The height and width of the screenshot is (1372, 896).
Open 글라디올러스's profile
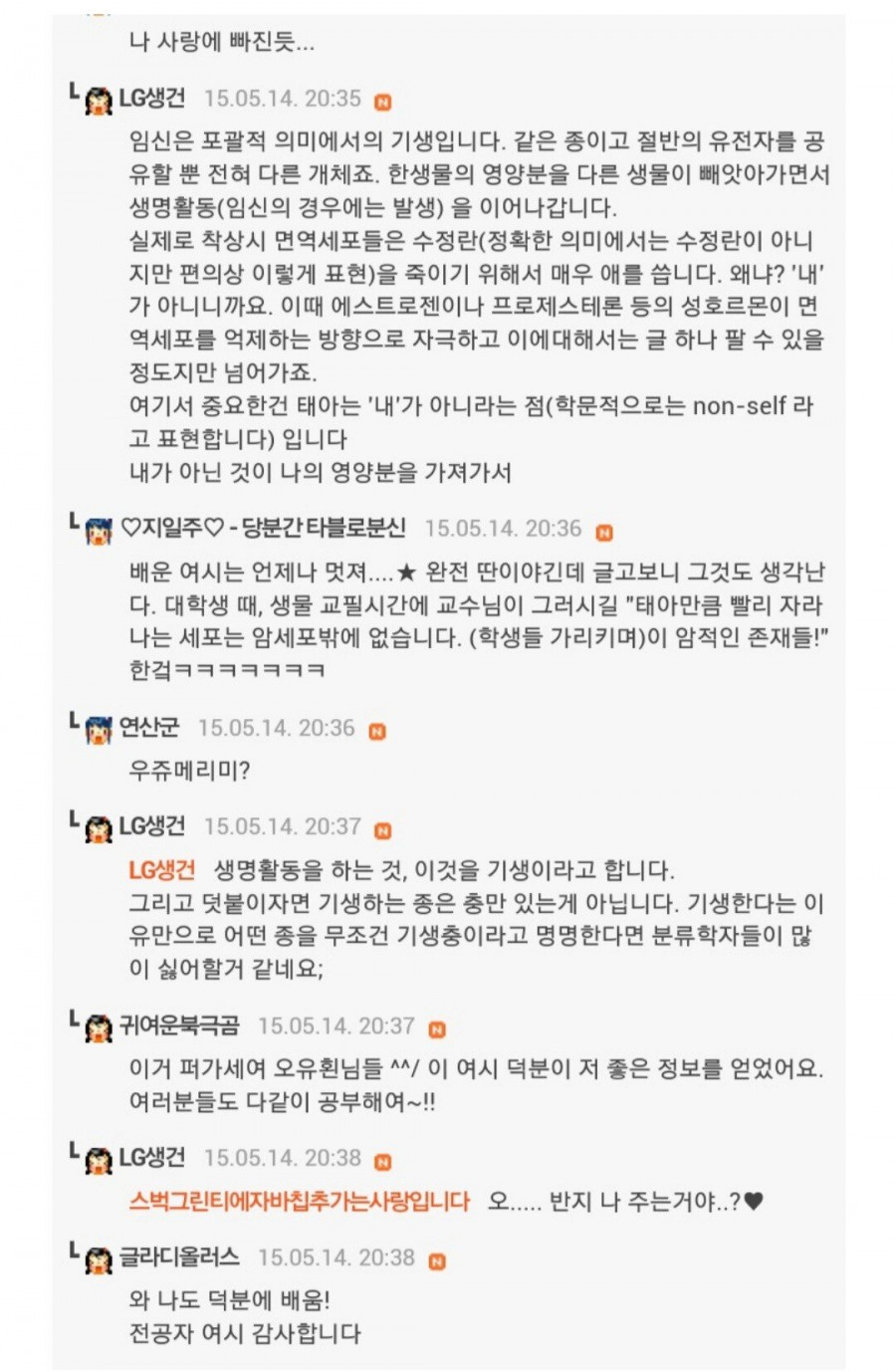point(179,1258)
